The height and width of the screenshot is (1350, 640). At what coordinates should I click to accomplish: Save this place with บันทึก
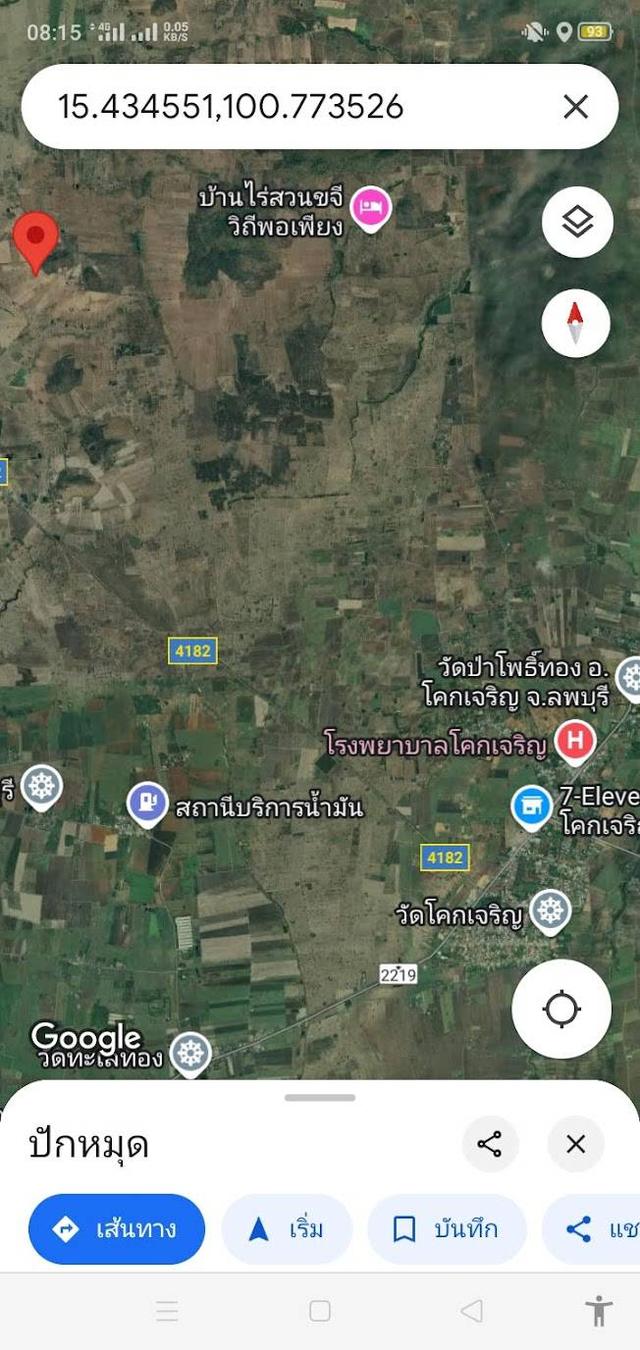point(446,1229)
